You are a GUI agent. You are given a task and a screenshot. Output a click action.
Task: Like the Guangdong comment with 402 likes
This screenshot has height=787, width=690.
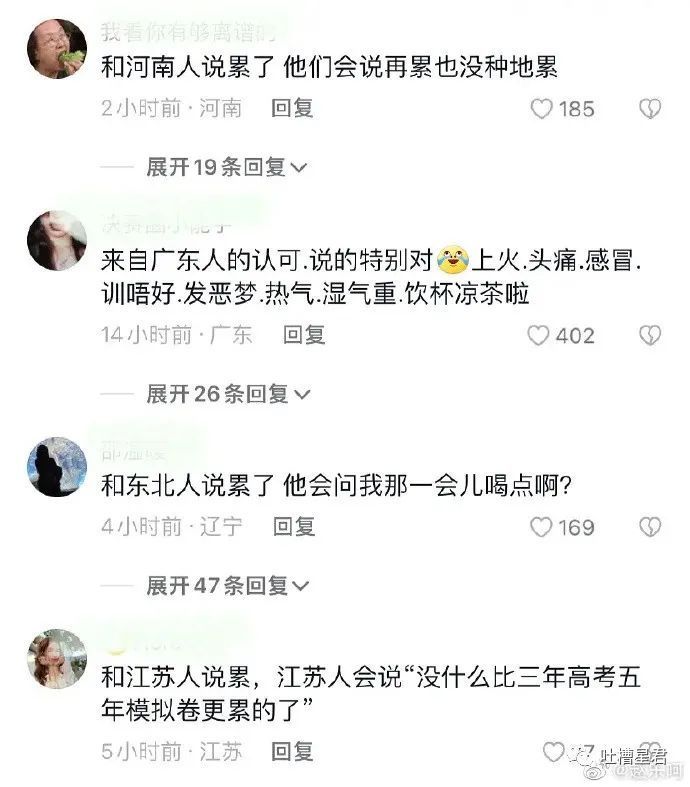540,335
